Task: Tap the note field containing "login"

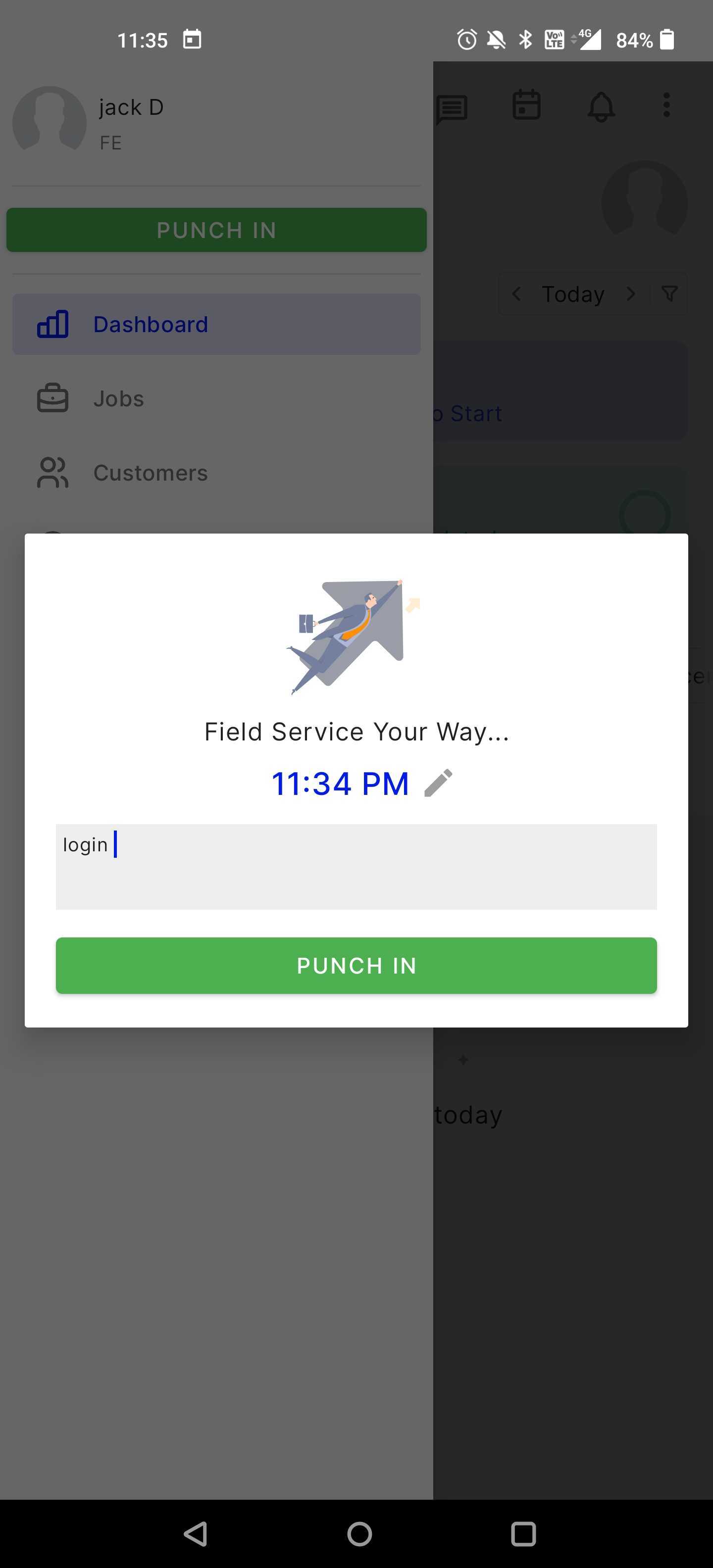Action: click(356, 866)
